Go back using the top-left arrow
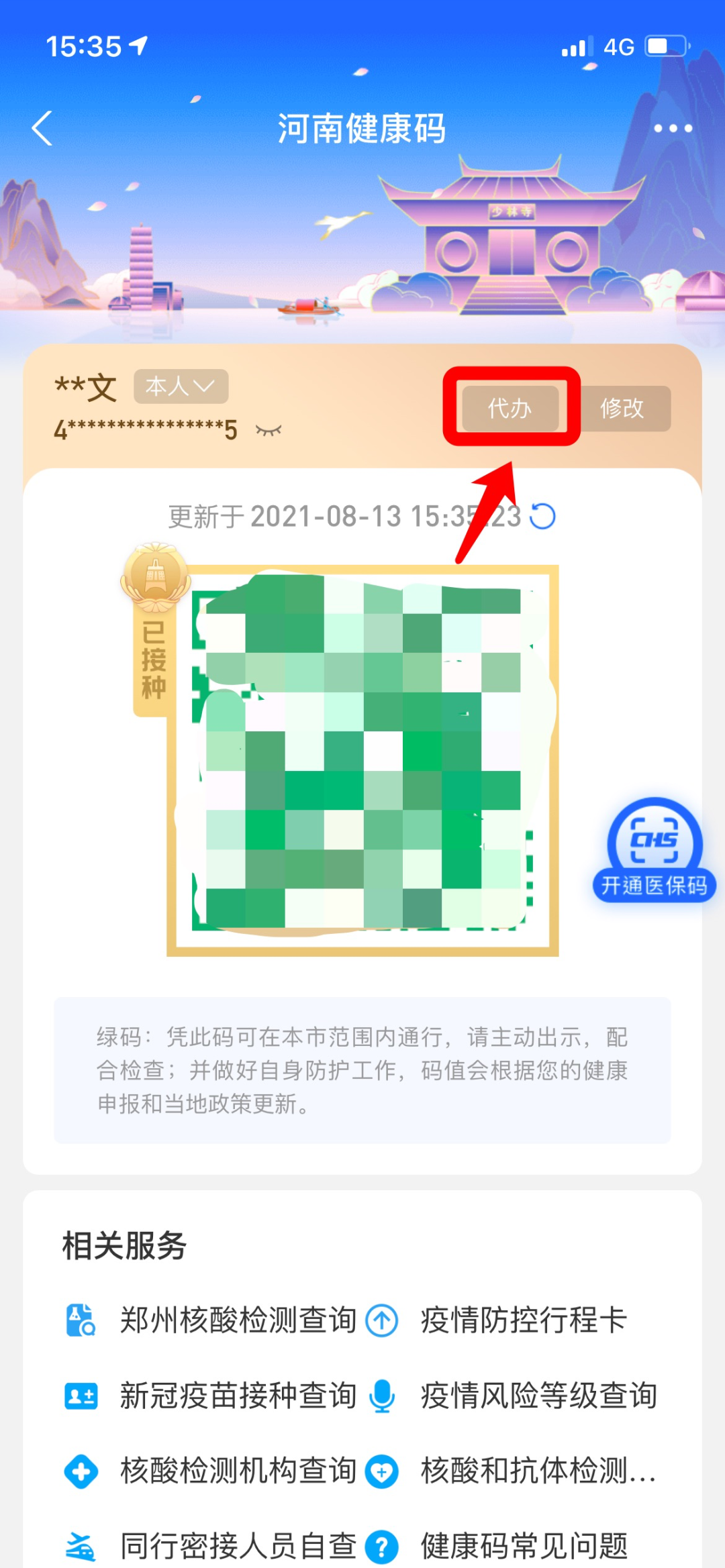This screenshot has width=725, height=1568. (42, 128)
